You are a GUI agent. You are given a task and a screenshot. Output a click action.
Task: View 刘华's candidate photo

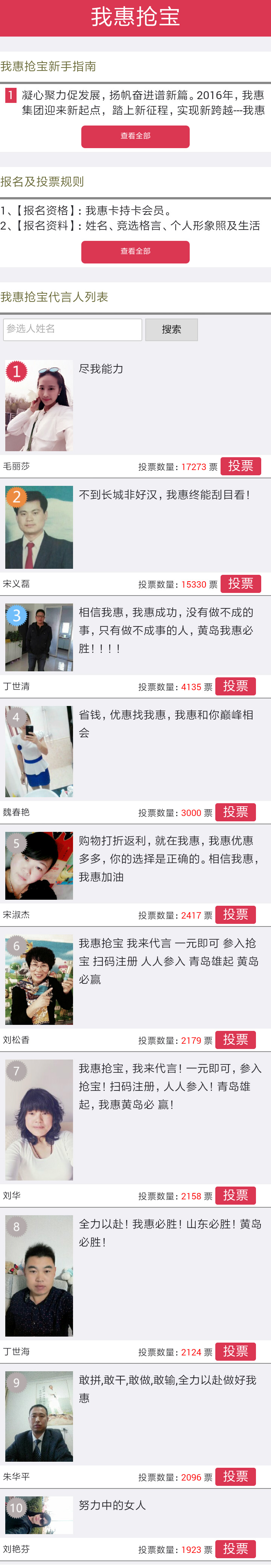[x=39, y=1119]
